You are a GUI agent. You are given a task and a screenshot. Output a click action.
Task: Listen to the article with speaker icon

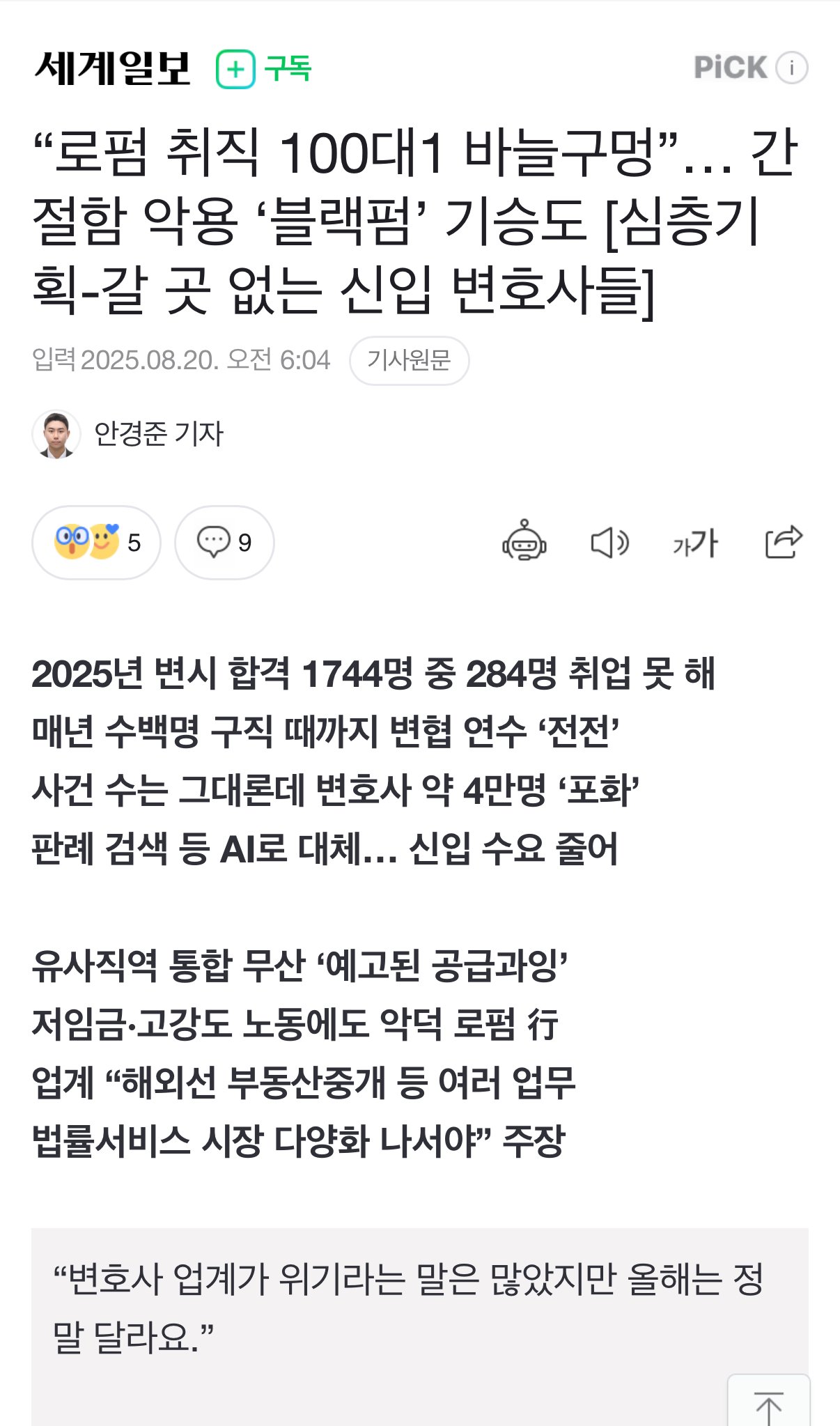610,543
